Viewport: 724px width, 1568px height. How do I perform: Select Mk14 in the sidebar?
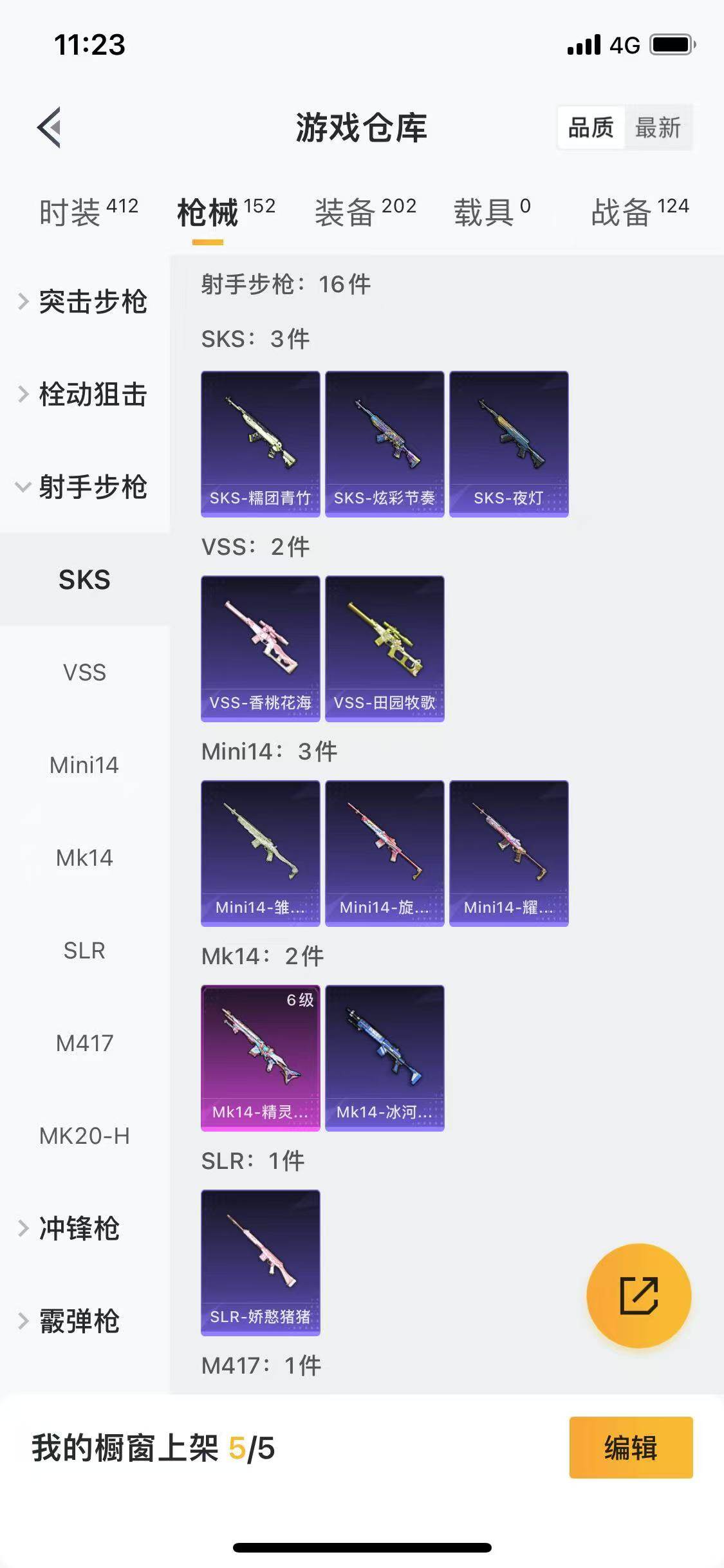pos(84,857)
